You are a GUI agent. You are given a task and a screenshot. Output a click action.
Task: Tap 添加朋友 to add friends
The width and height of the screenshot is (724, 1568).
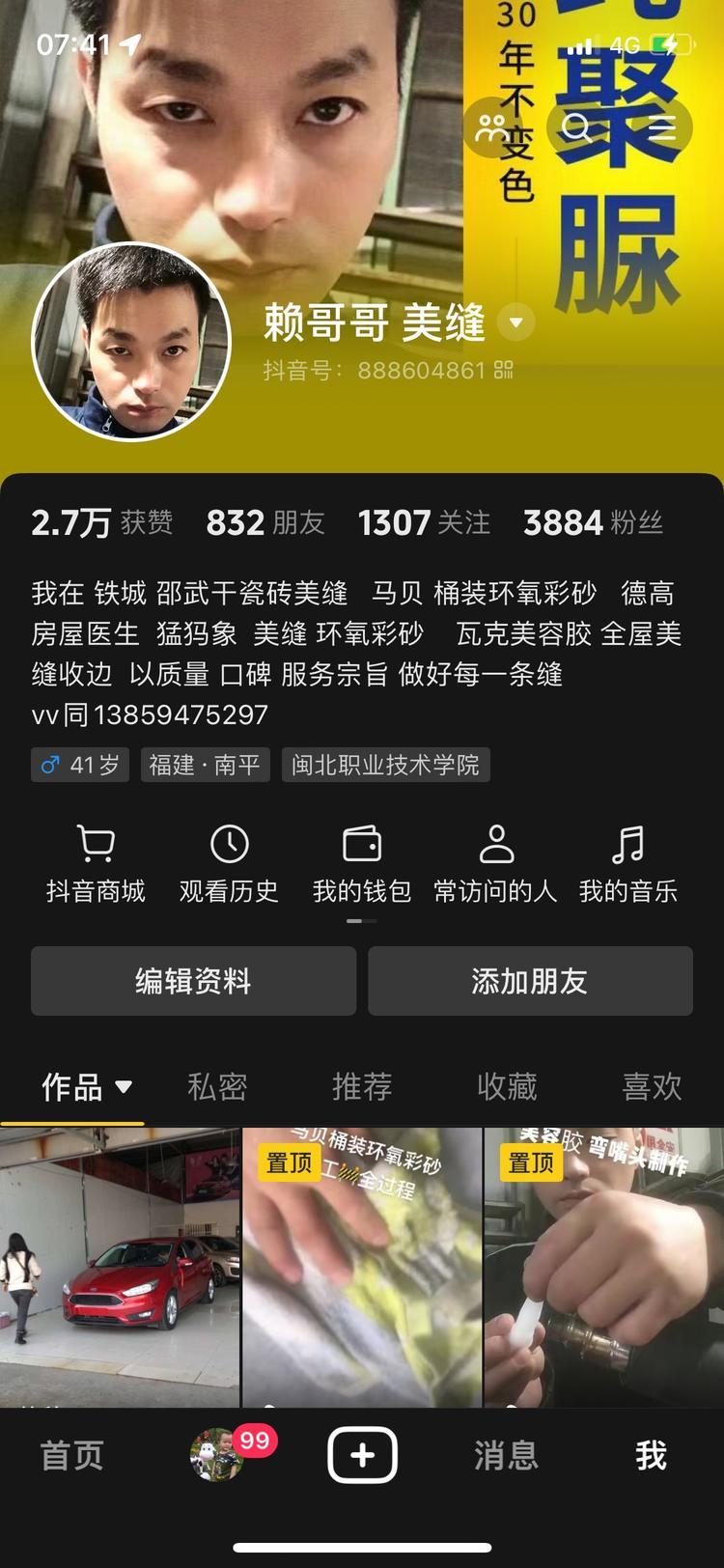coord(530,981)
